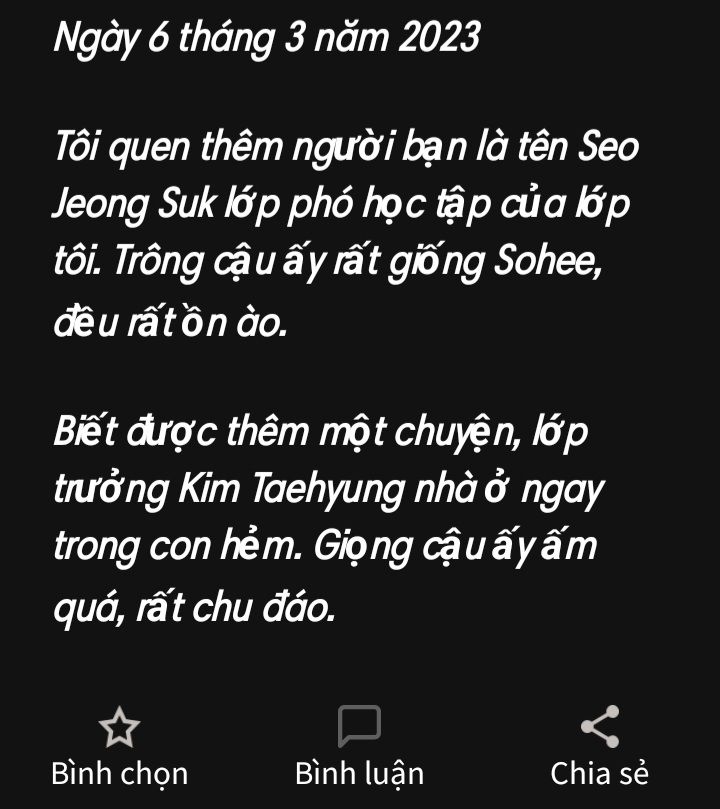Vote for this chapter with Bình chọn star

pyautogui.click(x=119, y=746)
